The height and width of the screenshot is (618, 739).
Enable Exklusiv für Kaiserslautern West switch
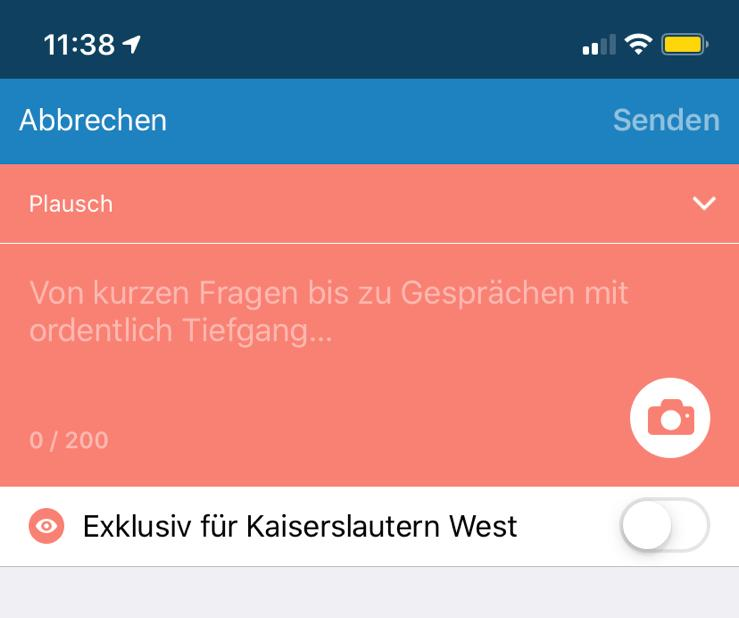click(664, 525)
